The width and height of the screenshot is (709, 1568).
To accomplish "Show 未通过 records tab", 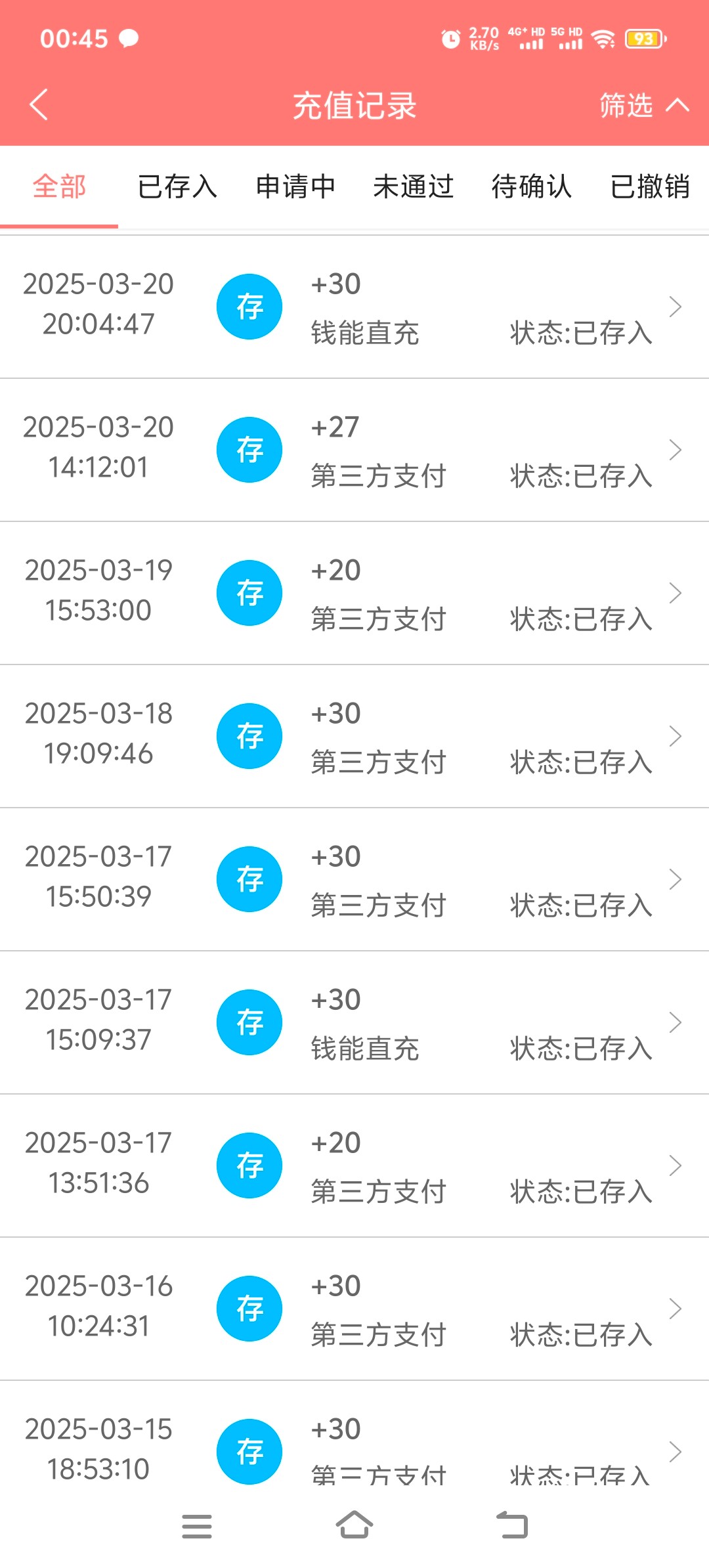I will [x=414, y=186].
